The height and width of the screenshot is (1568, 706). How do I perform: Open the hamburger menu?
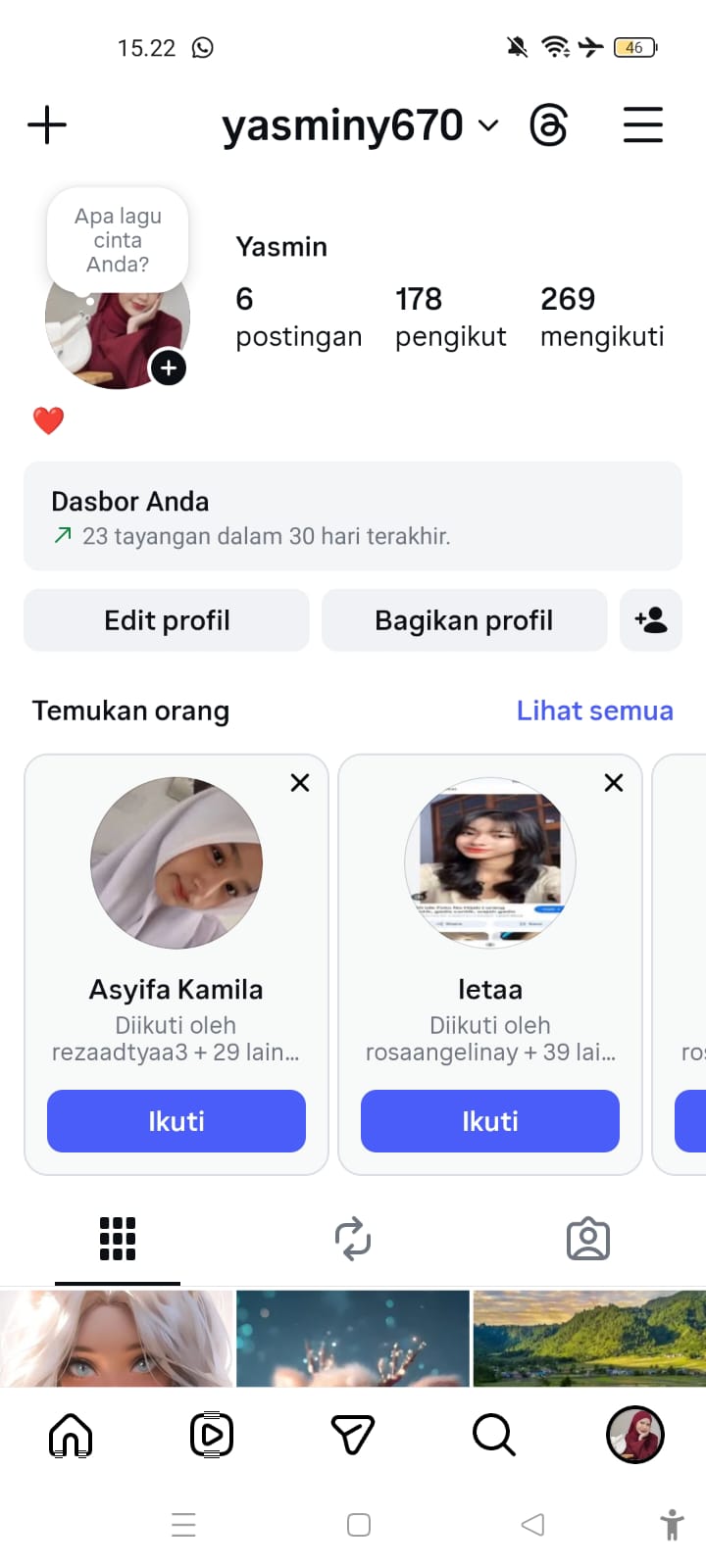pyautogui.click(x=643, y=125)
